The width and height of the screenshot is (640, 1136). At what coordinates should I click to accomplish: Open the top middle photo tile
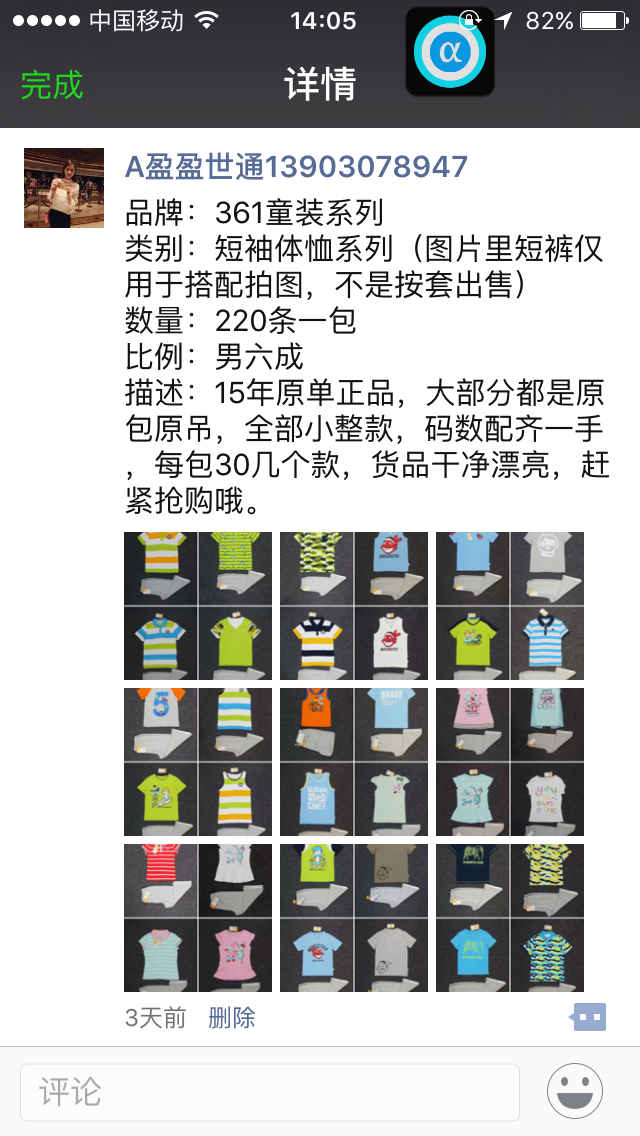(x=354, y=606)
